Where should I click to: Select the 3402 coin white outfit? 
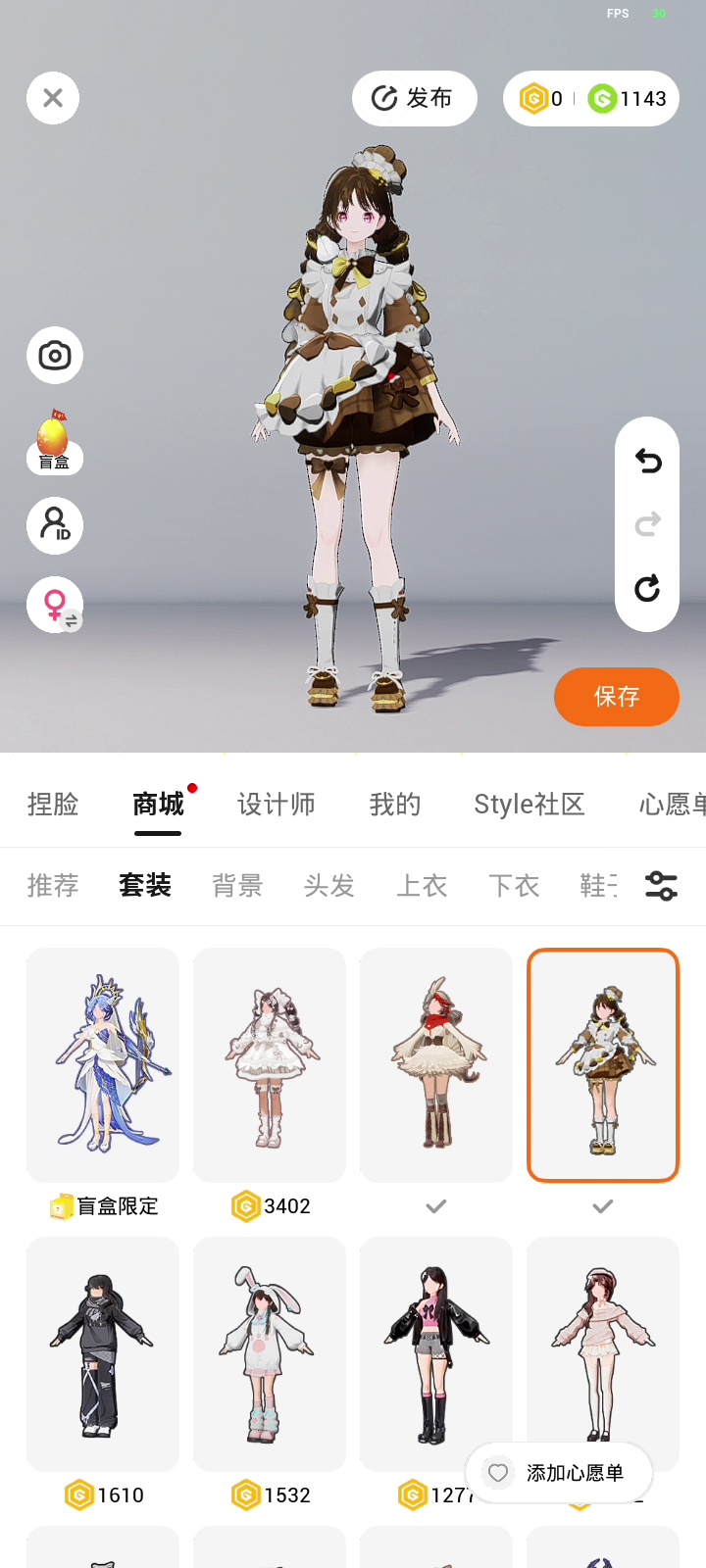[270, 1065]
